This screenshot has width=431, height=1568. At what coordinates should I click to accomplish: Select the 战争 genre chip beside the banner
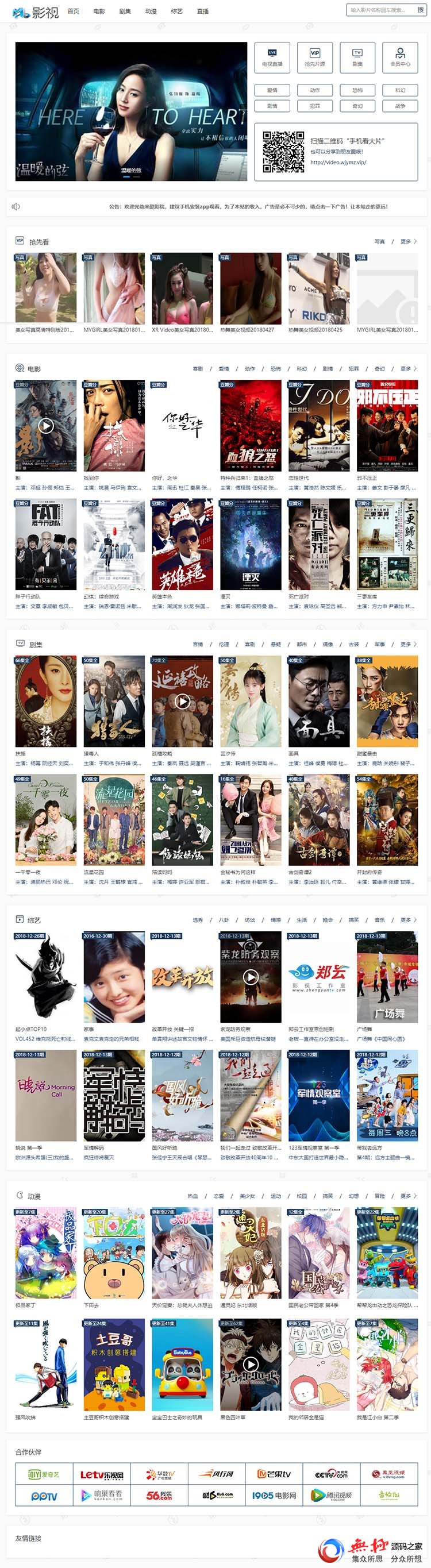[x=400, y=106]
